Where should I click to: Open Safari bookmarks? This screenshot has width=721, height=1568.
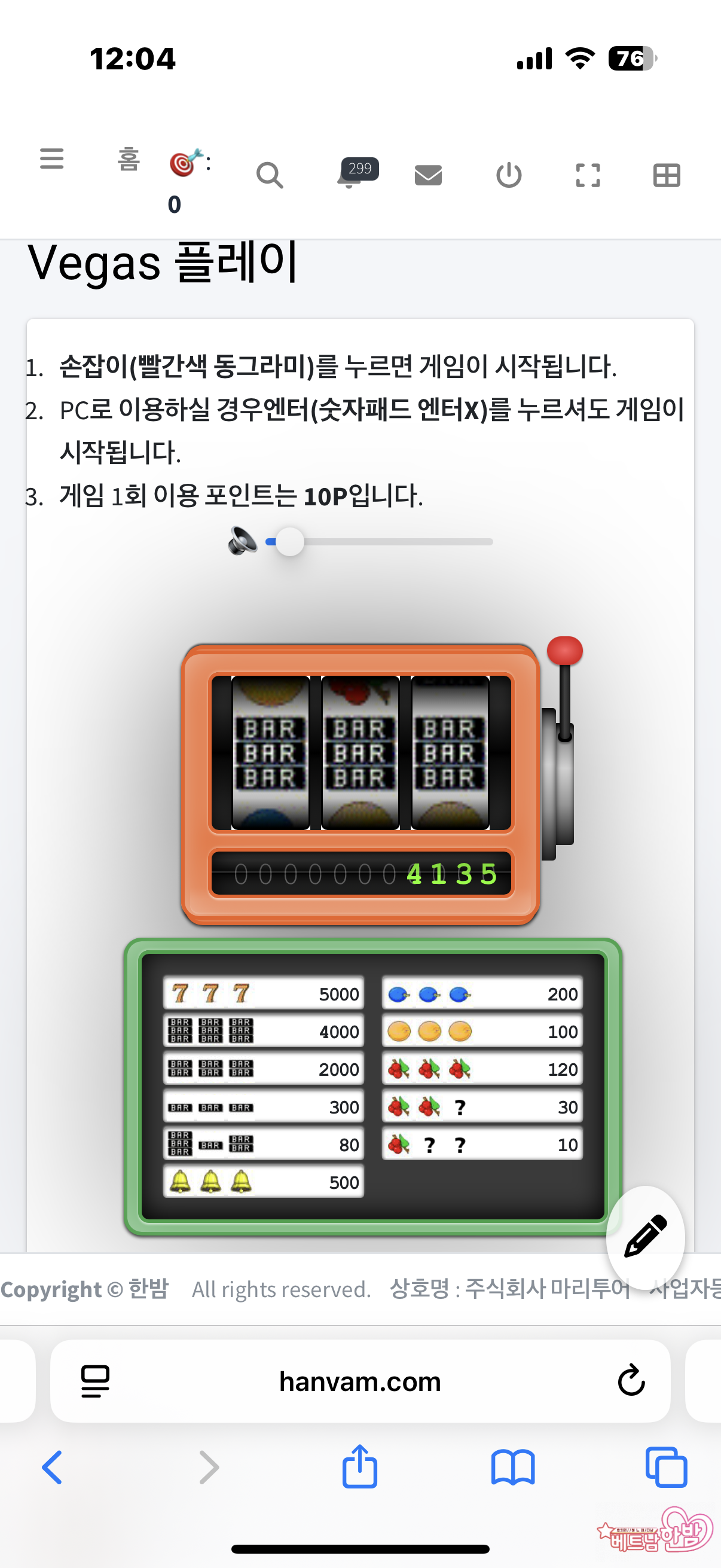click(513, 1467)
